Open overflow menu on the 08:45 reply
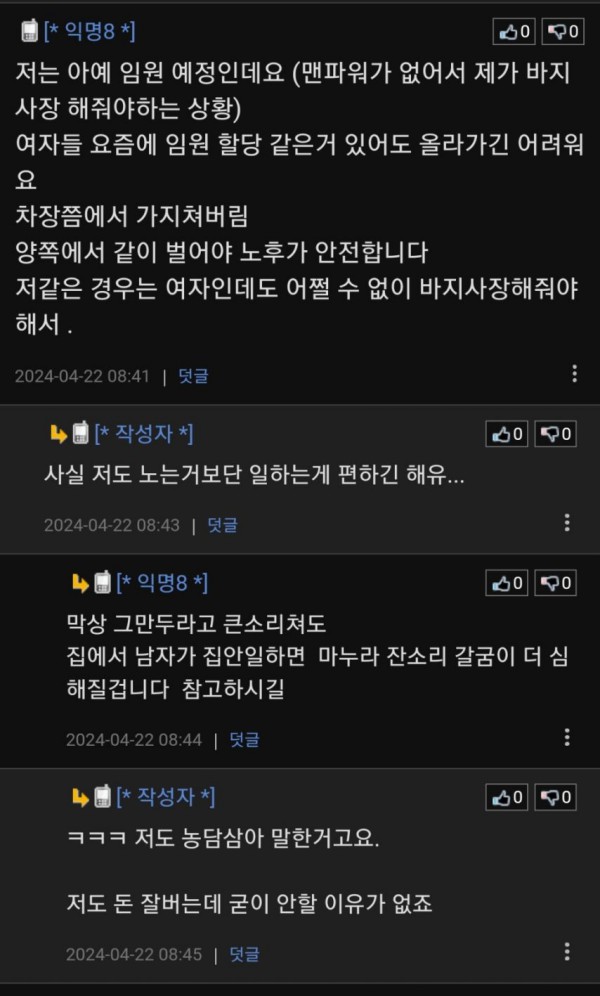Image resolution: width=600 pixels, height=996 pixels. pyautogui.click(x=567, y=952)
